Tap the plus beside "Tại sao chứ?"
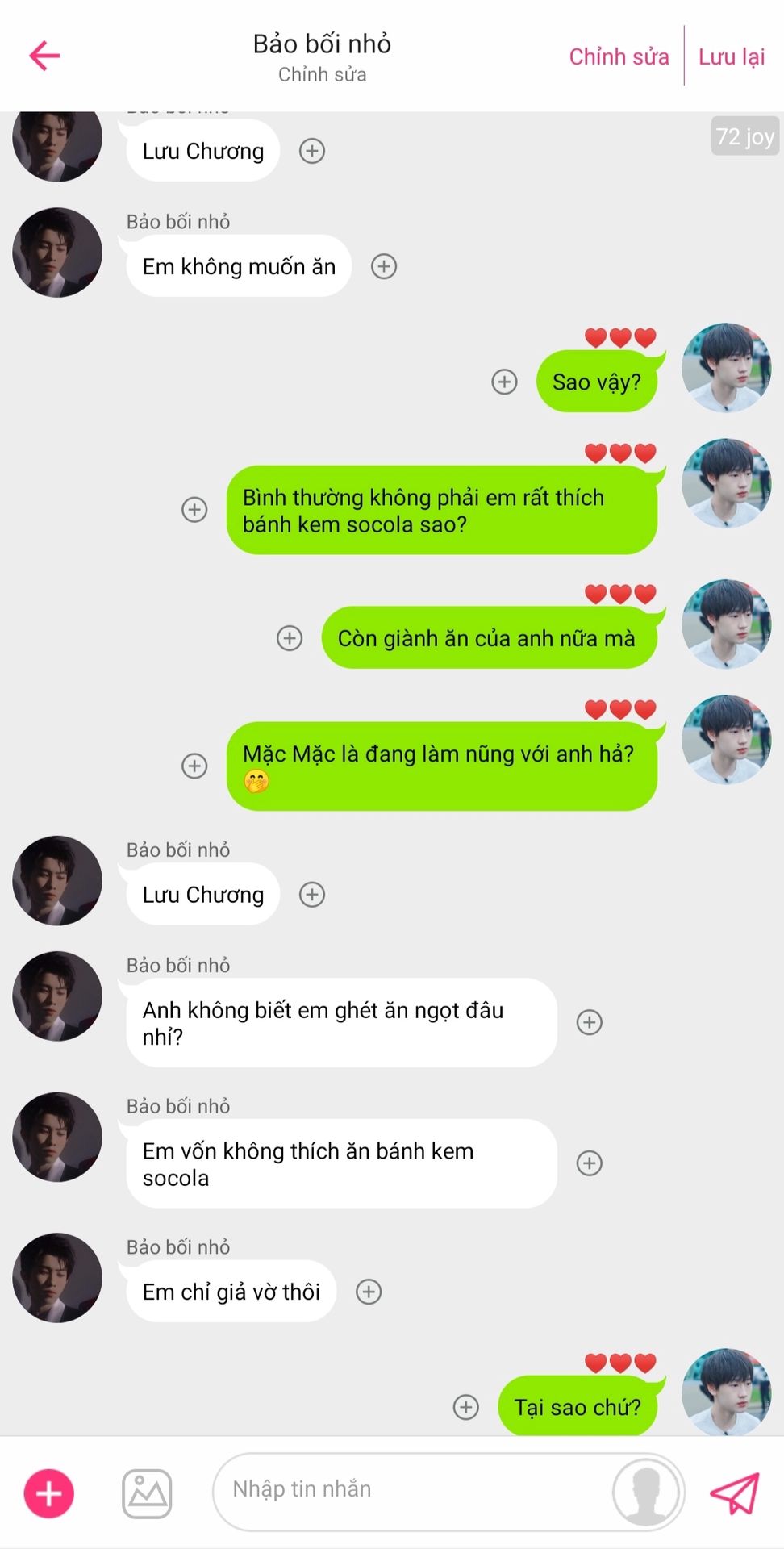 pos(466,1407)
